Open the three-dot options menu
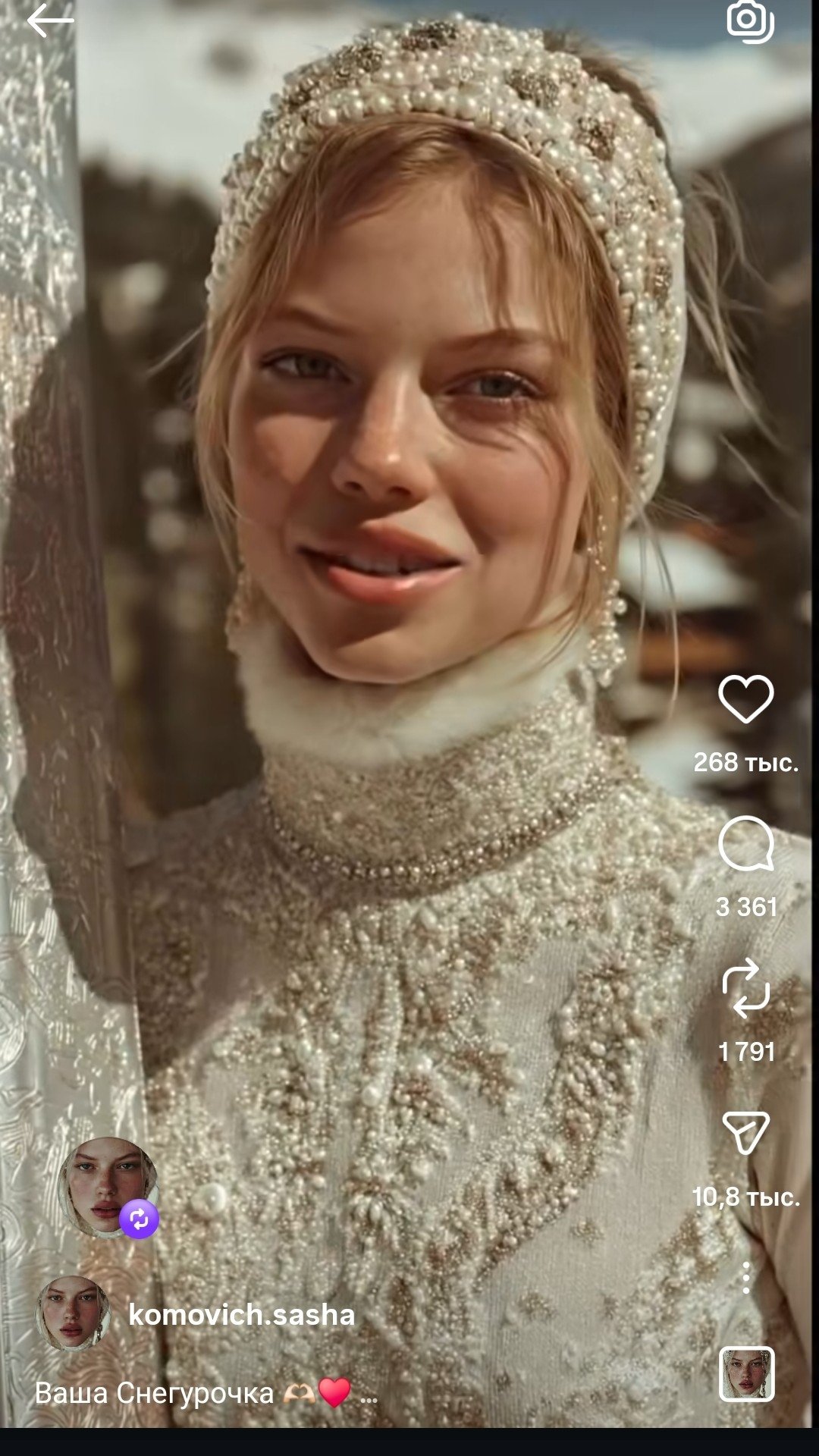 click(x=746, y=1278)
